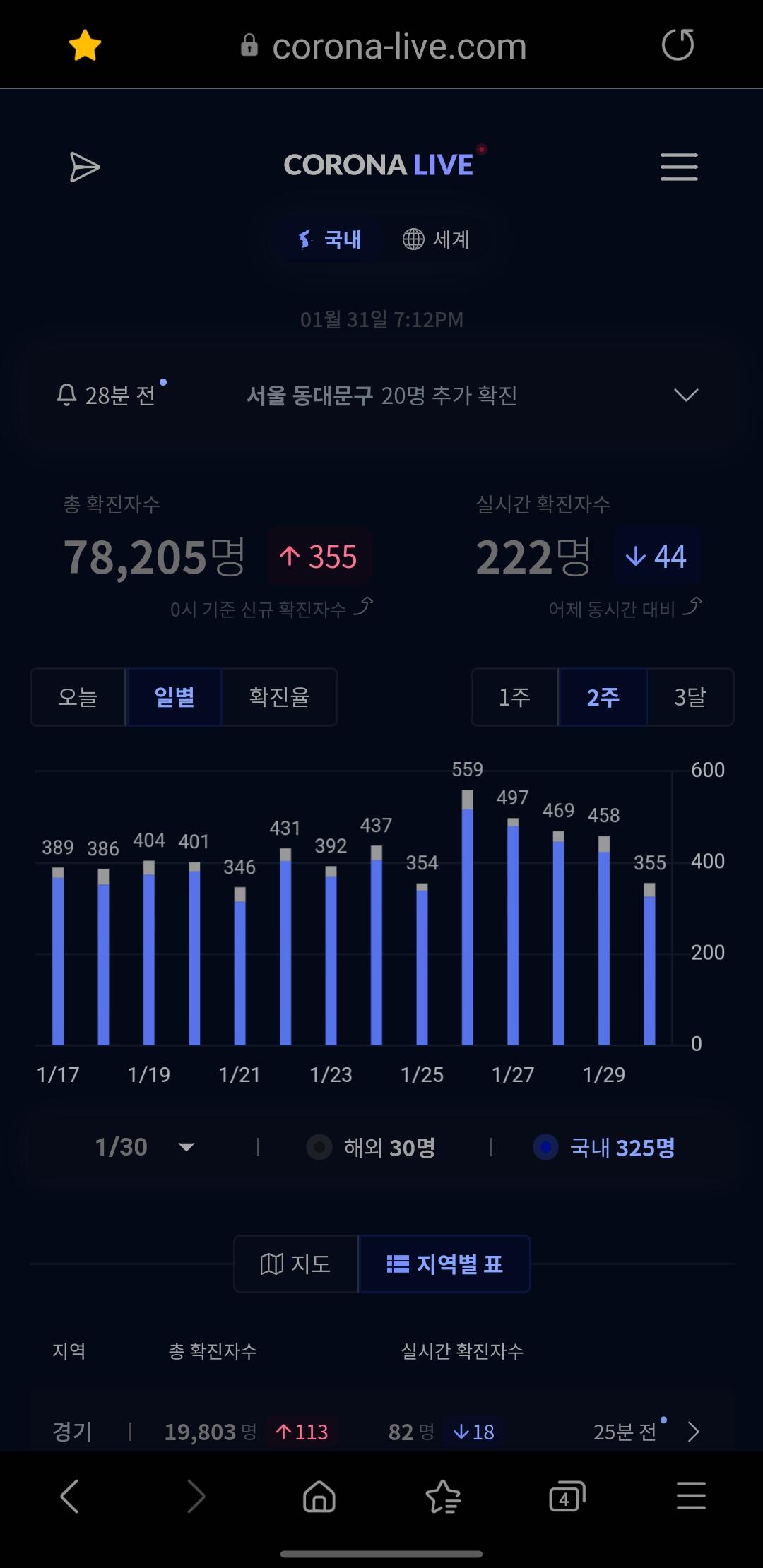Reload the page in the browser

coord(678,45)
